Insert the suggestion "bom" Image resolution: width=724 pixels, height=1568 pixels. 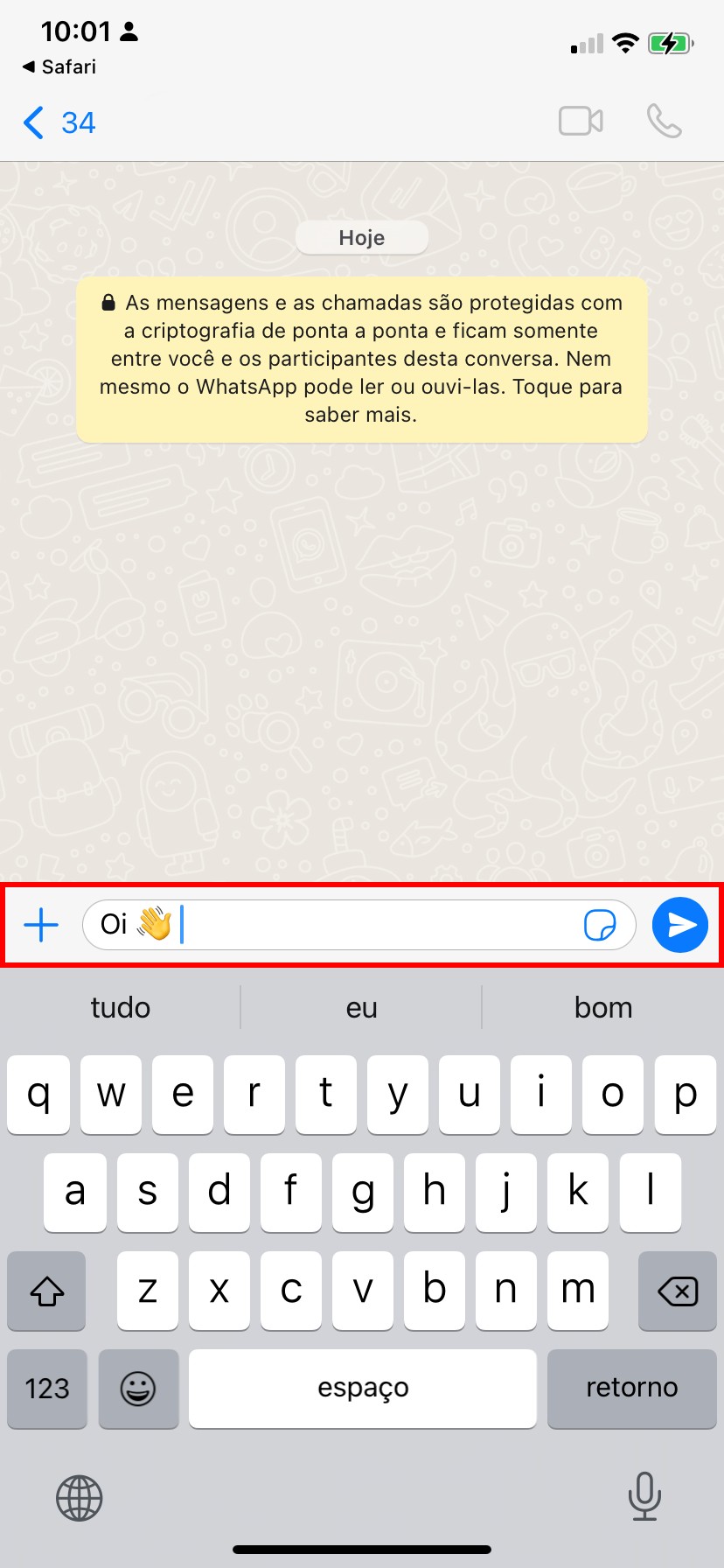[x=603, y=1007]
